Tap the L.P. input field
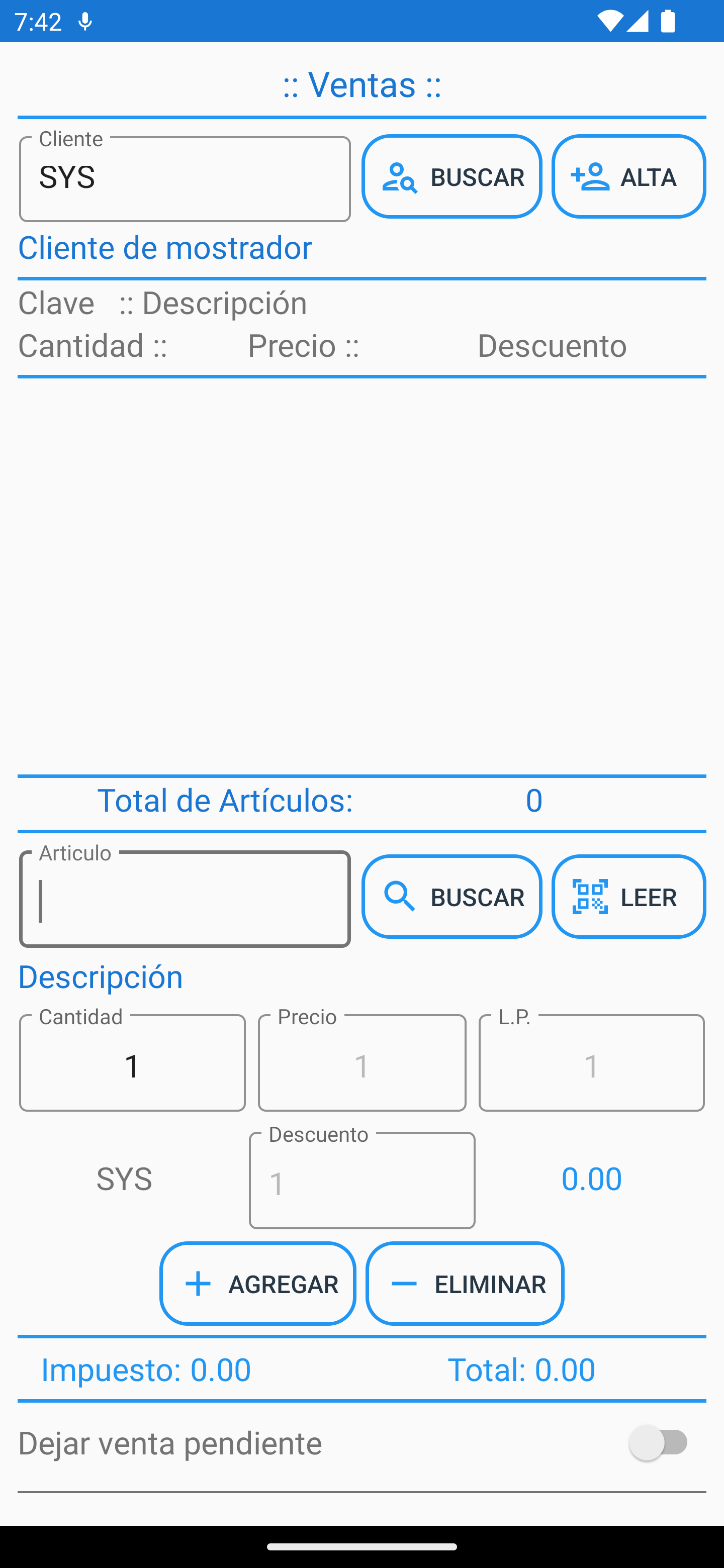 click(591, 1063)
